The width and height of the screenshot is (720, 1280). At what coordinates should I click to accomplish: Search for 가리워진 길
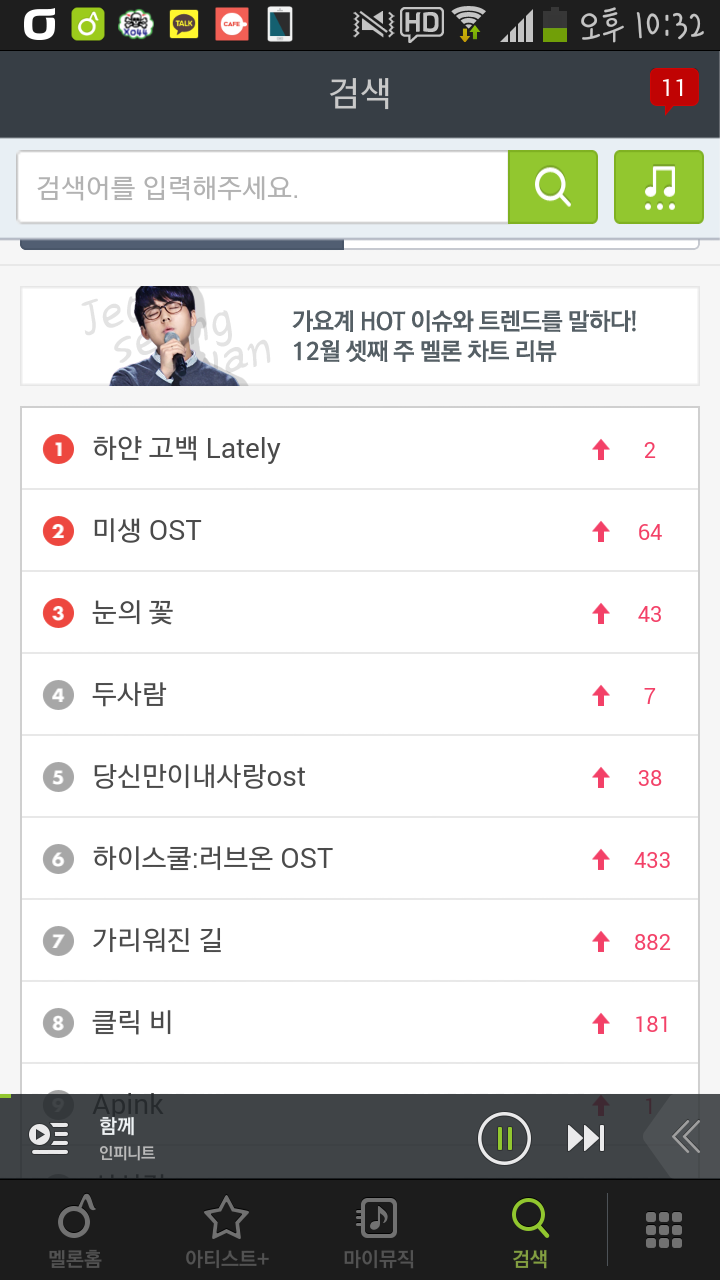tap(157, 941)
